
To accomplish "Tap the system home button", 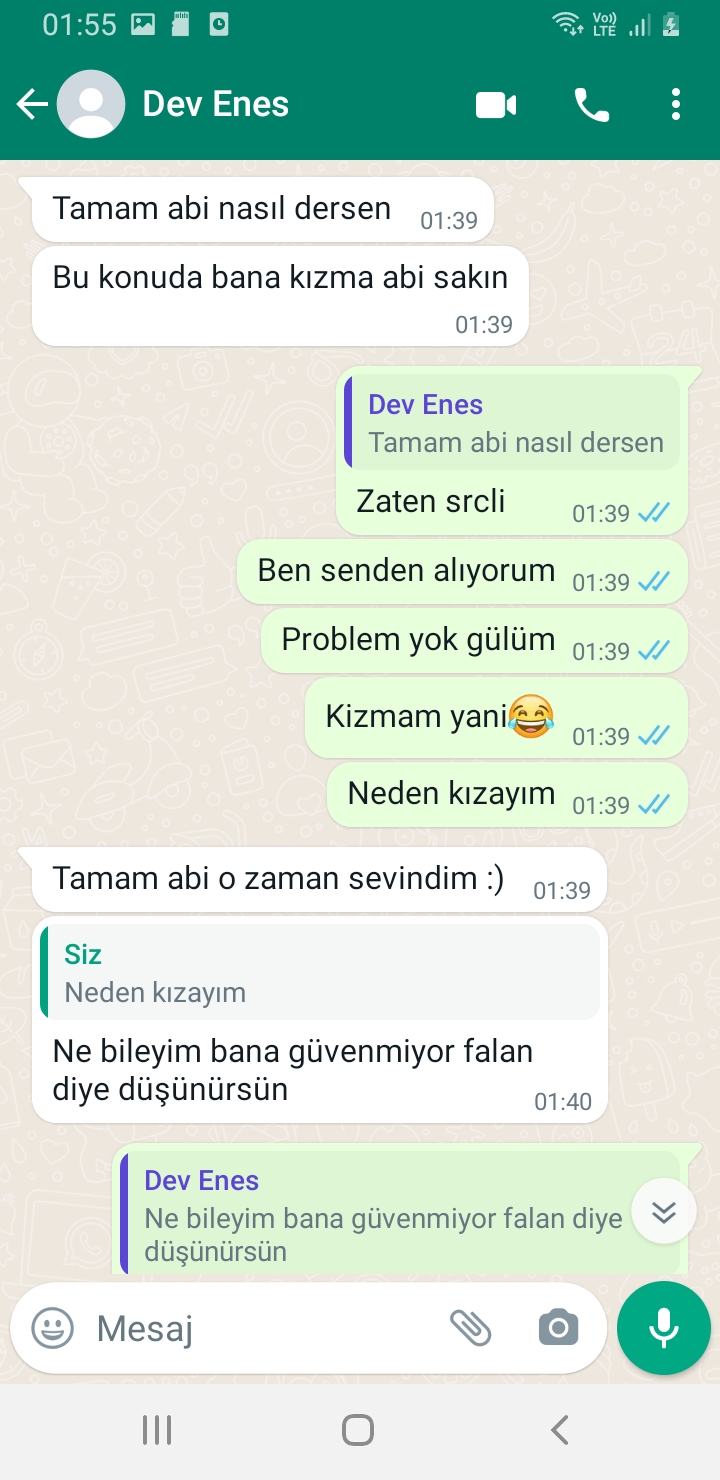I will click(x=357, y=1430).
